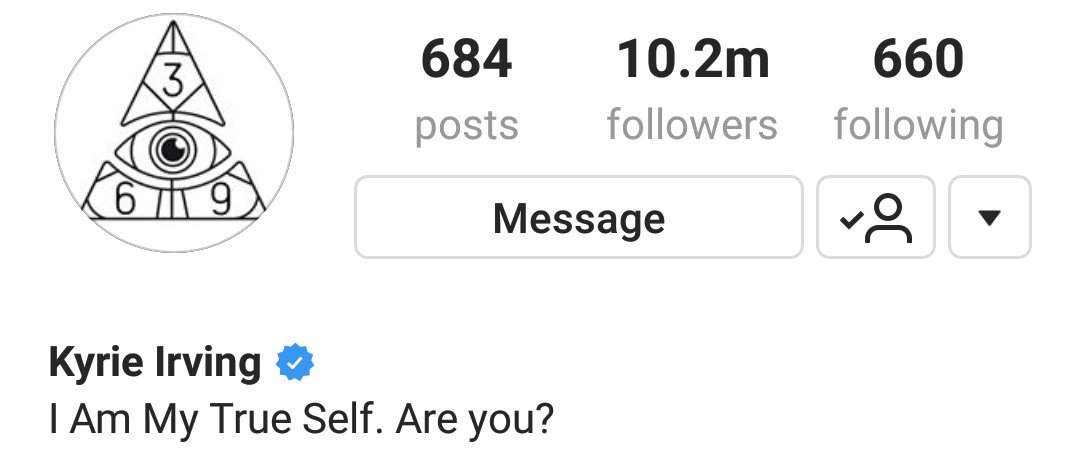Open the 10.2m followers list
Screen dimensions: 1080x457
point(692,90)
